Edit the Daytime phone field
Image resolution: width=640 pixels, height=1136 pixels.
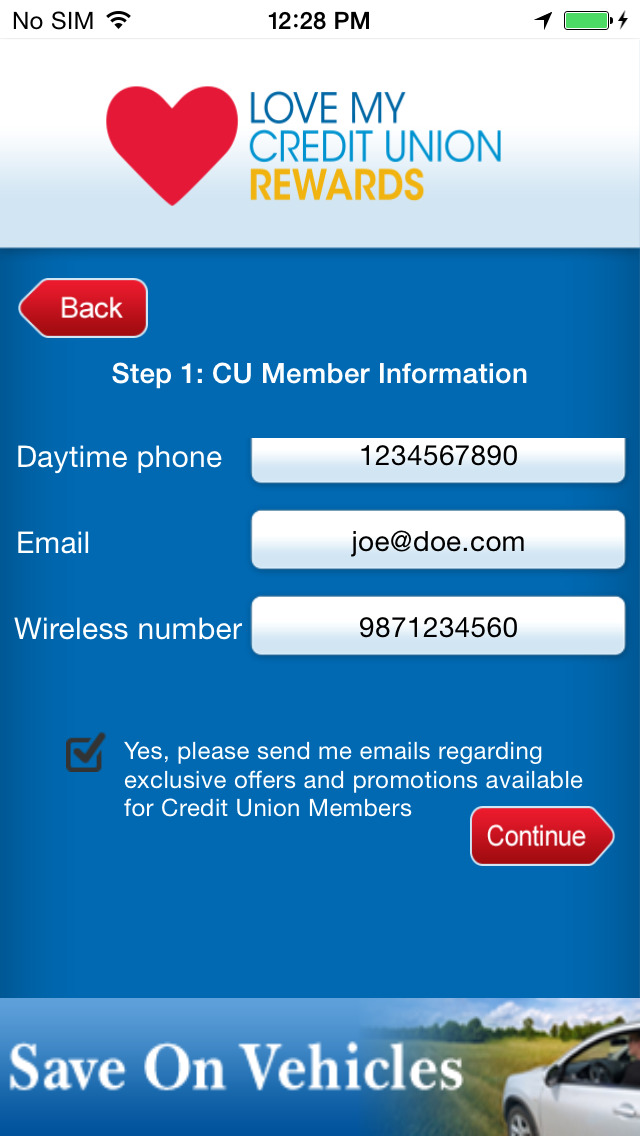pyautogui.click(x=438, y=459)
